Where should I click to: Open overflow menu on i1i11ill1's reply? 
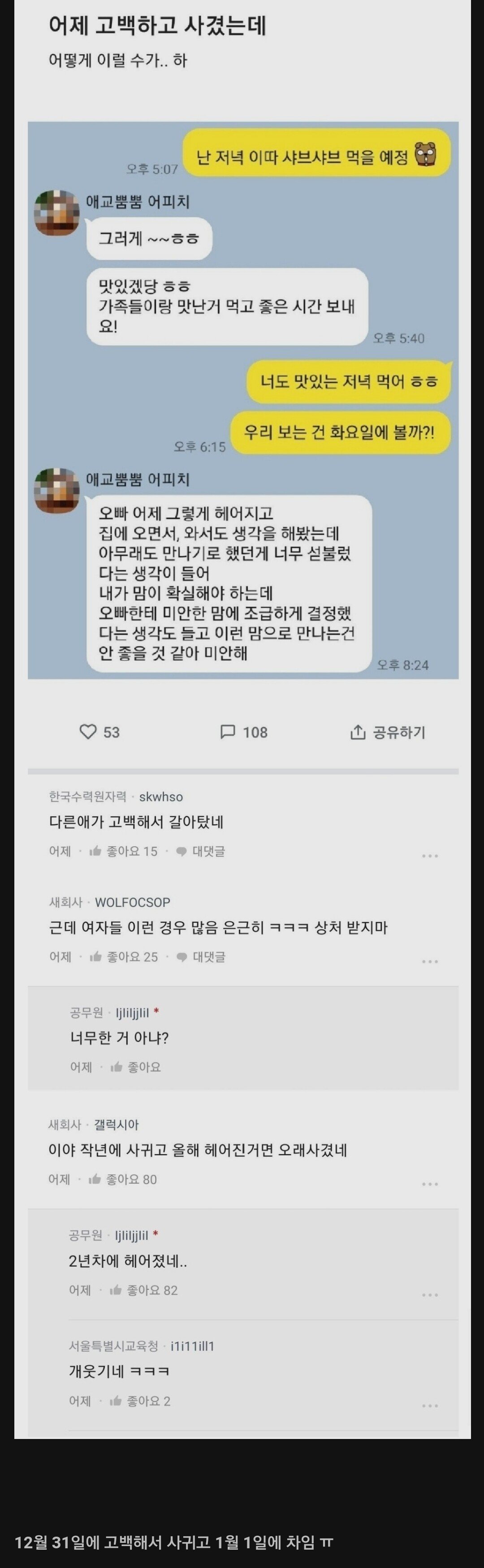coord(430,1405)
